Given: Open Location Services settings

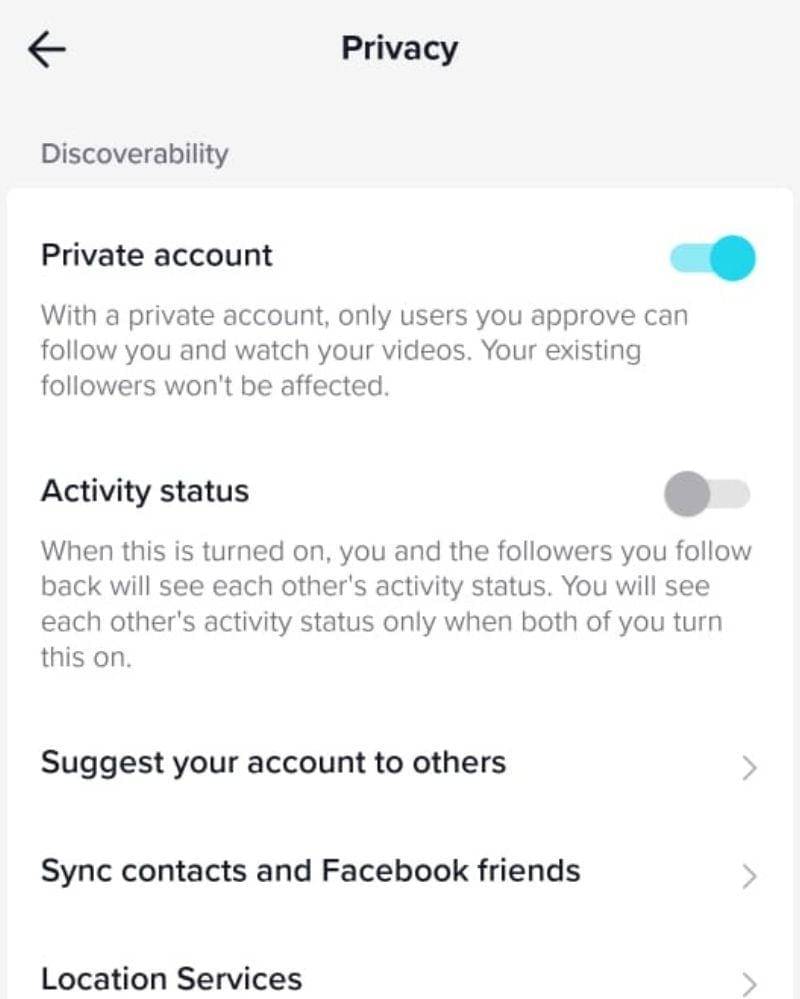Looking at the screenshot, I should tap(172, 978).
